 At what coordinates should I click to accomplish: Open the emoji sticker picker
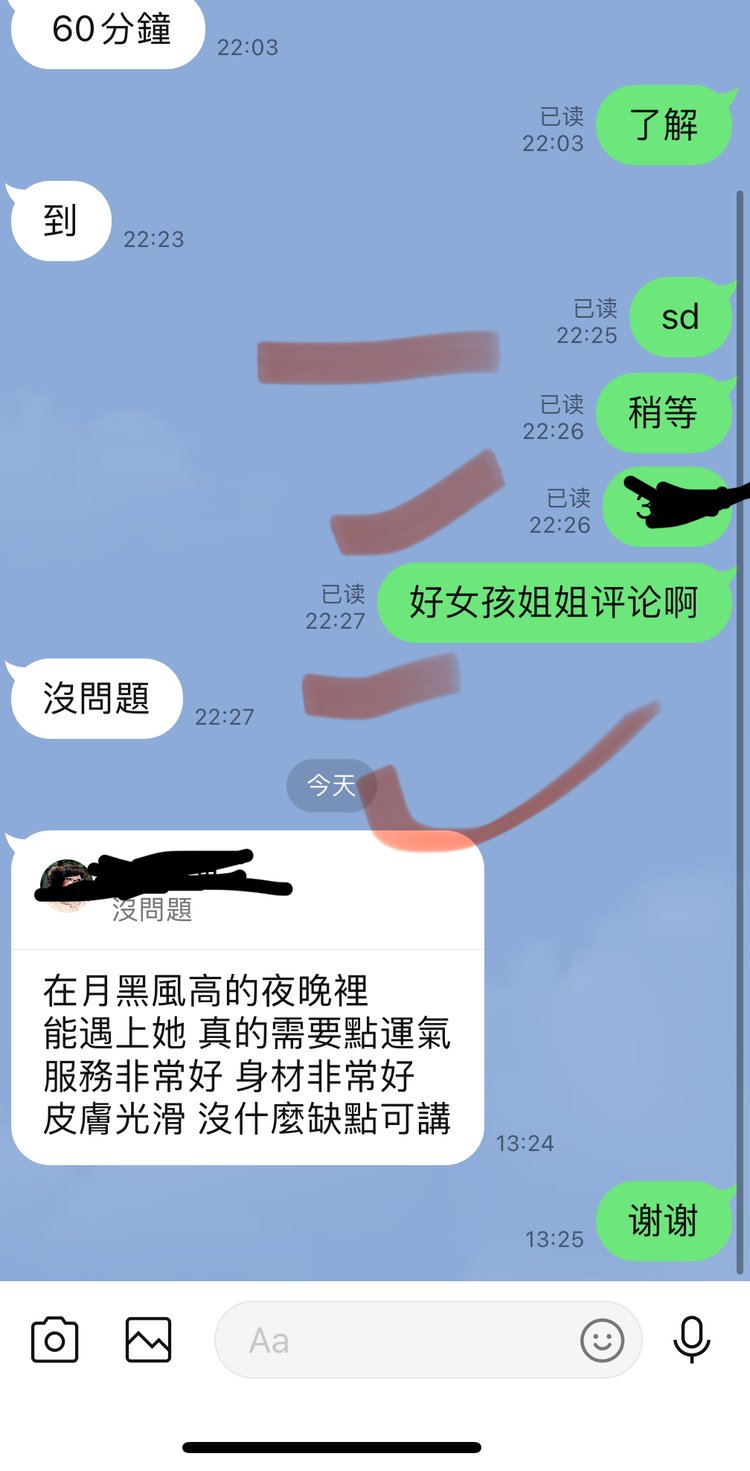click(602, 1340)
